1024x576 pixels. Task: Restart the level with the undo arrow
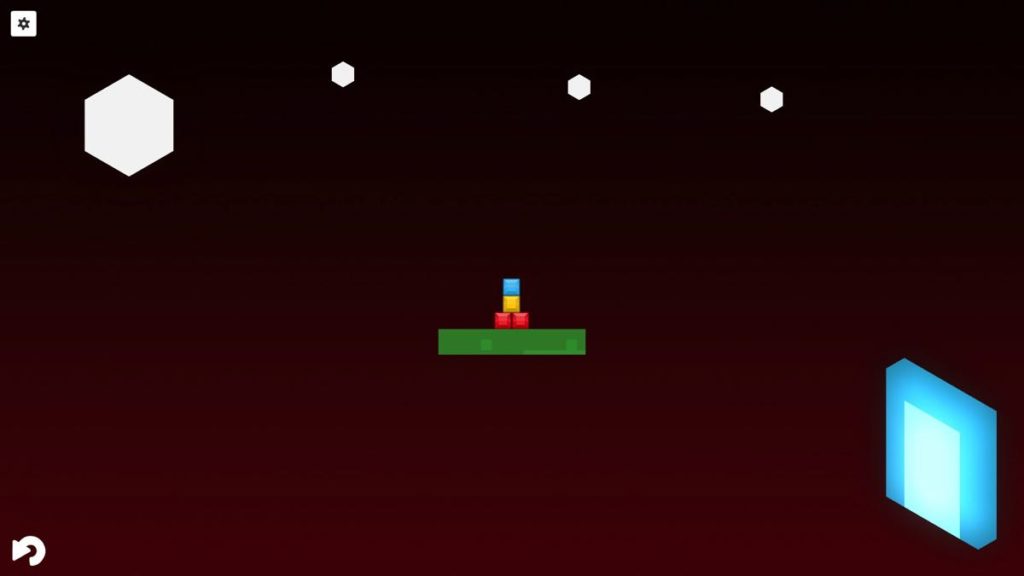(x=28, y=550)
